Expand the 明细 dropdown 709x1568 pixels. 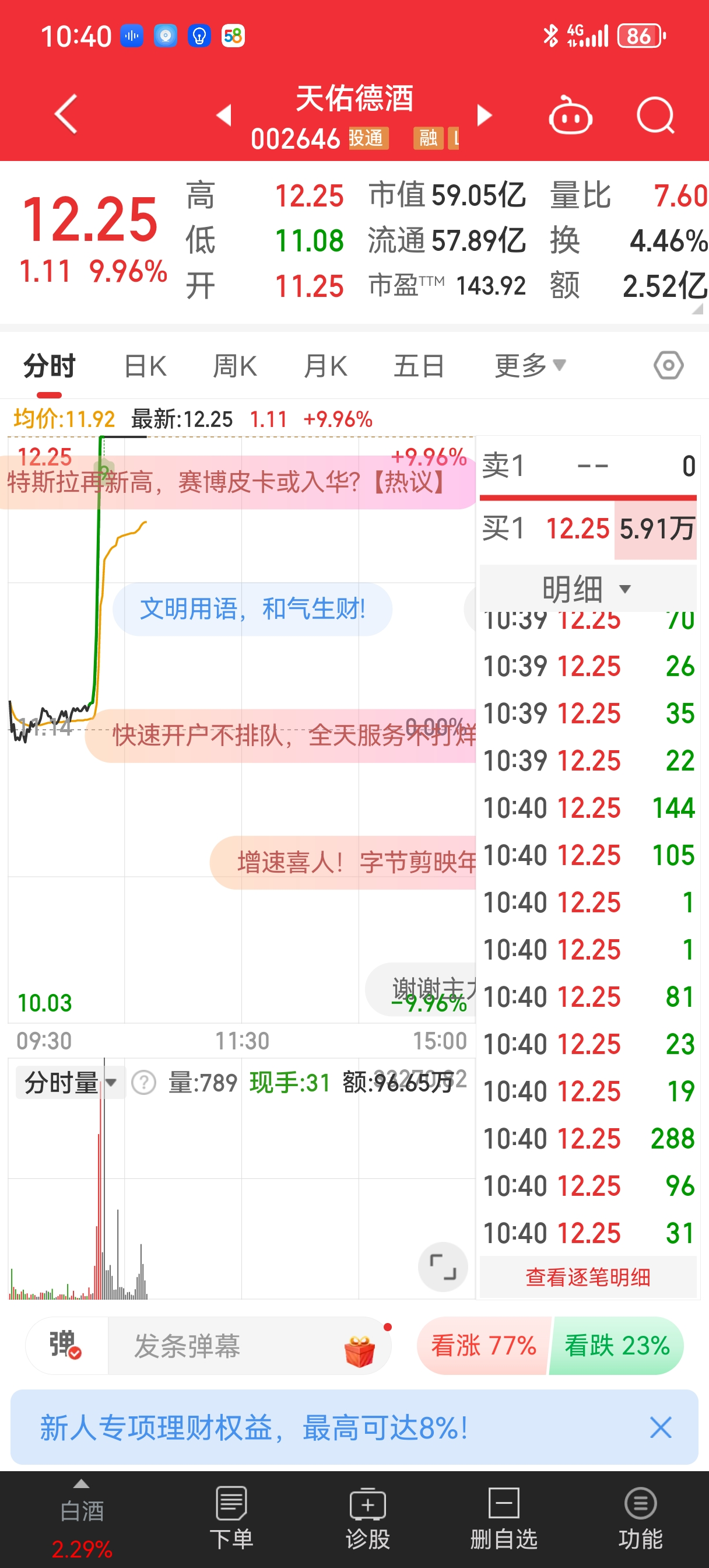click(x=587, y=589)
